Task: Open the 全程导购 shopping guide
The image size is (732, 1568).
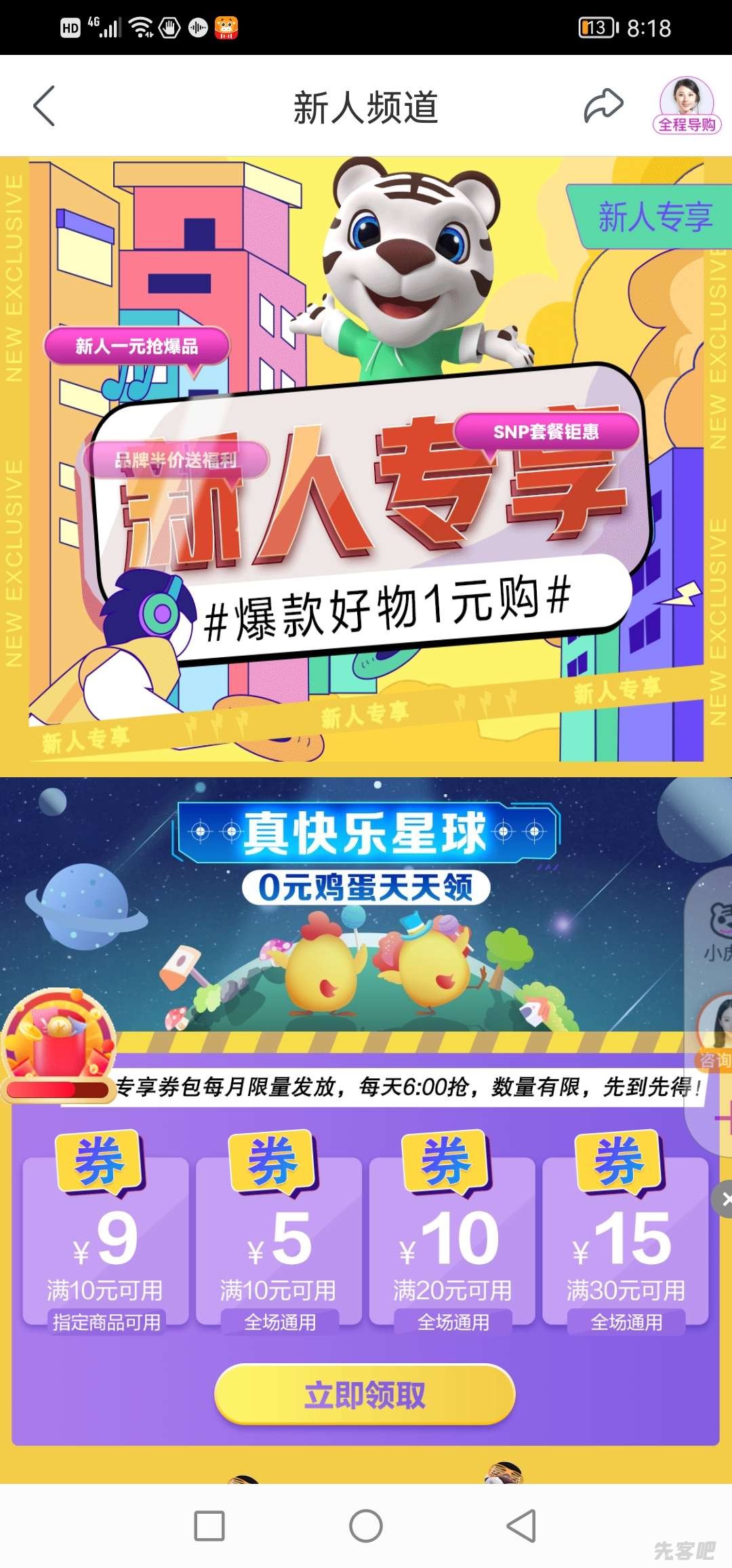Action: (x=687, y=106)
